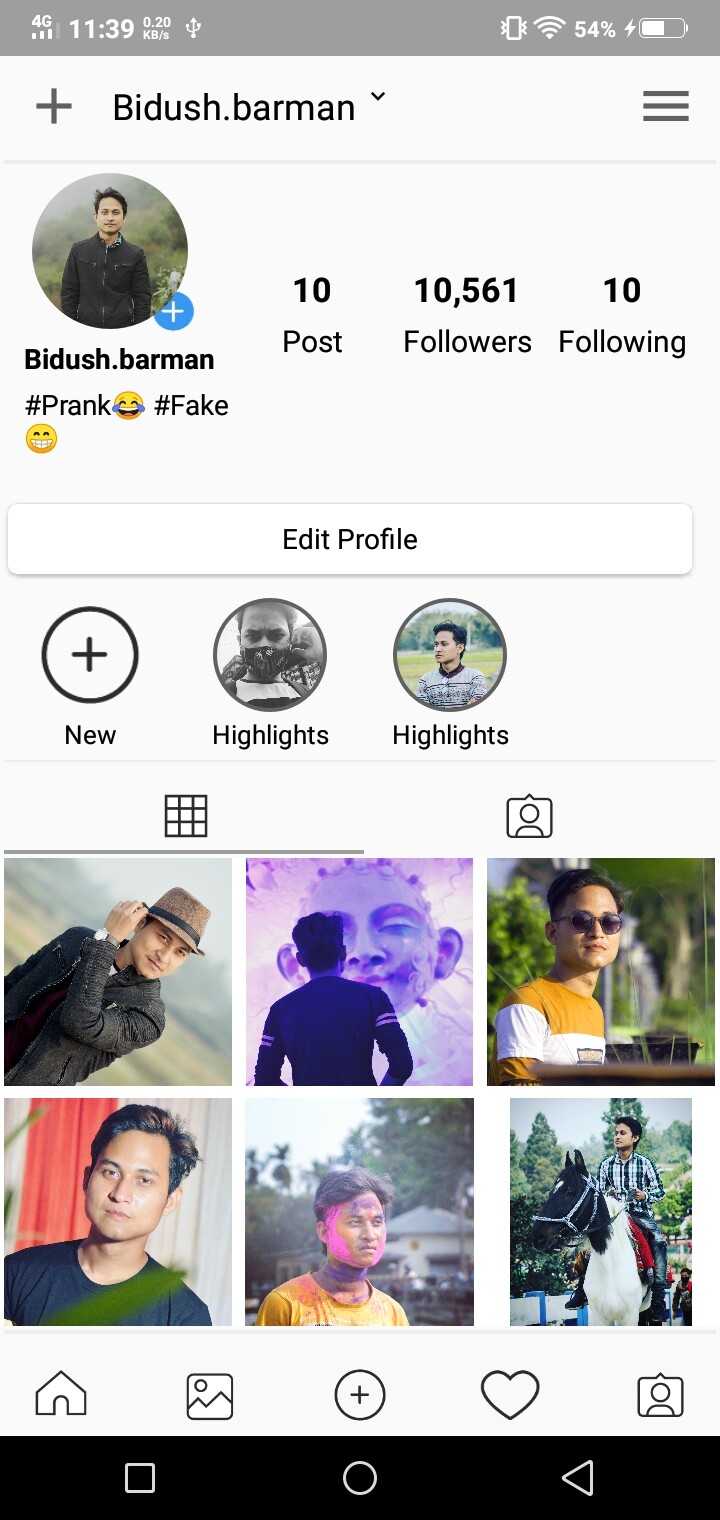This screenshot has width=720, height=1520.
Task: Tap the system back button
Action: (578, 1477)
